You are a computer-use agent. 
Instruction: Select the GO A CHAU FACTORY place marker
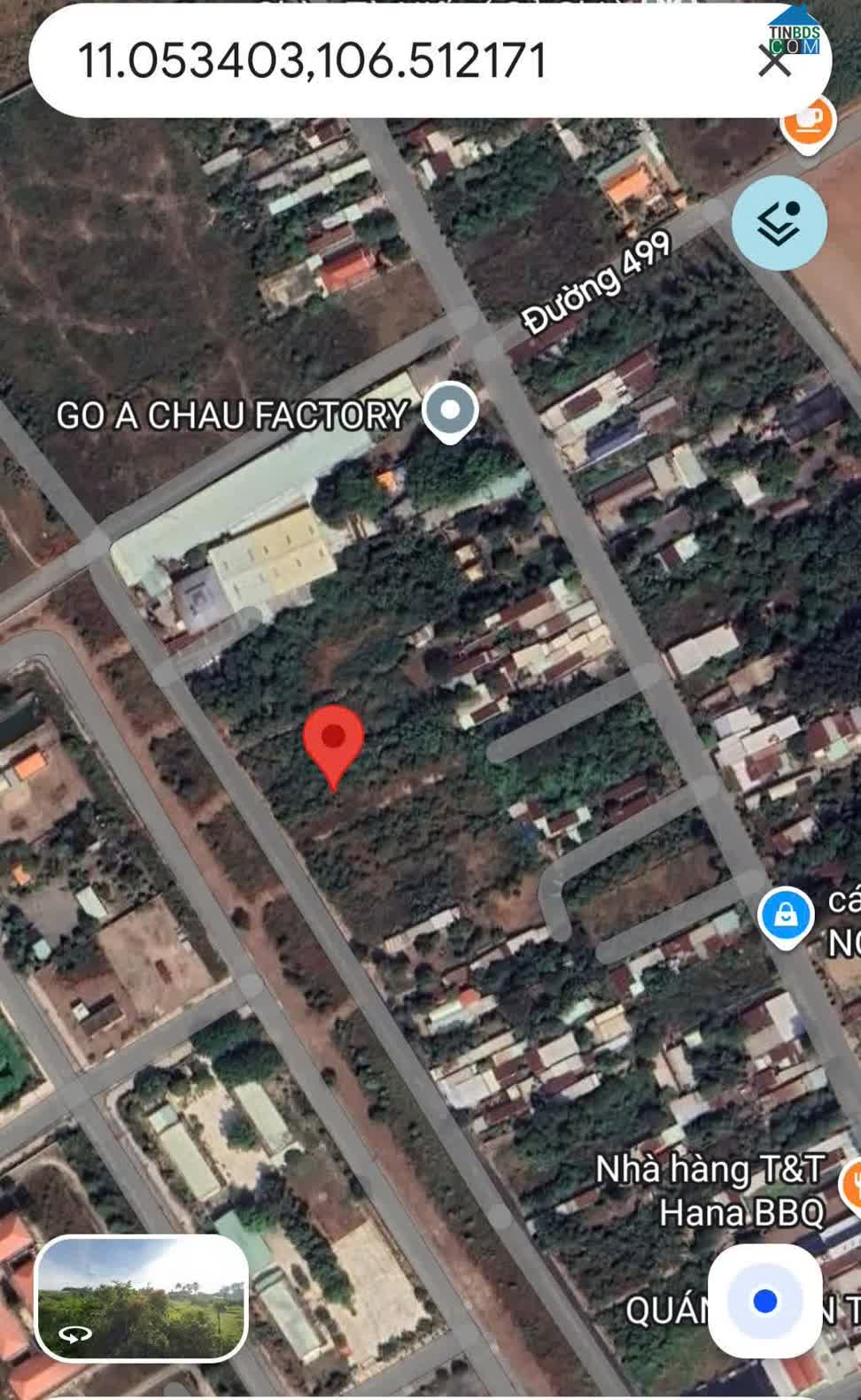(450, 411)
